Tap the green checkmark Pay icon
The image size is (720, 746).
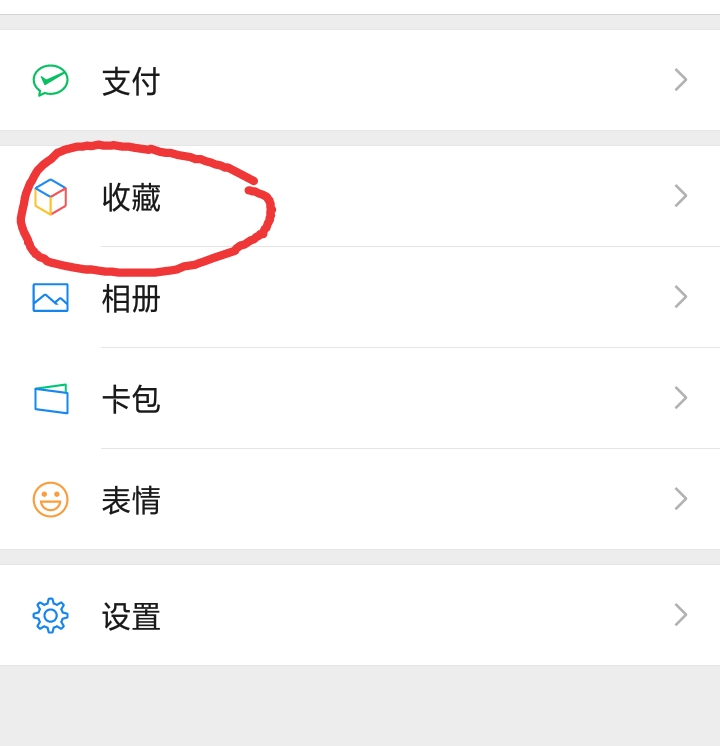[50, 80]
